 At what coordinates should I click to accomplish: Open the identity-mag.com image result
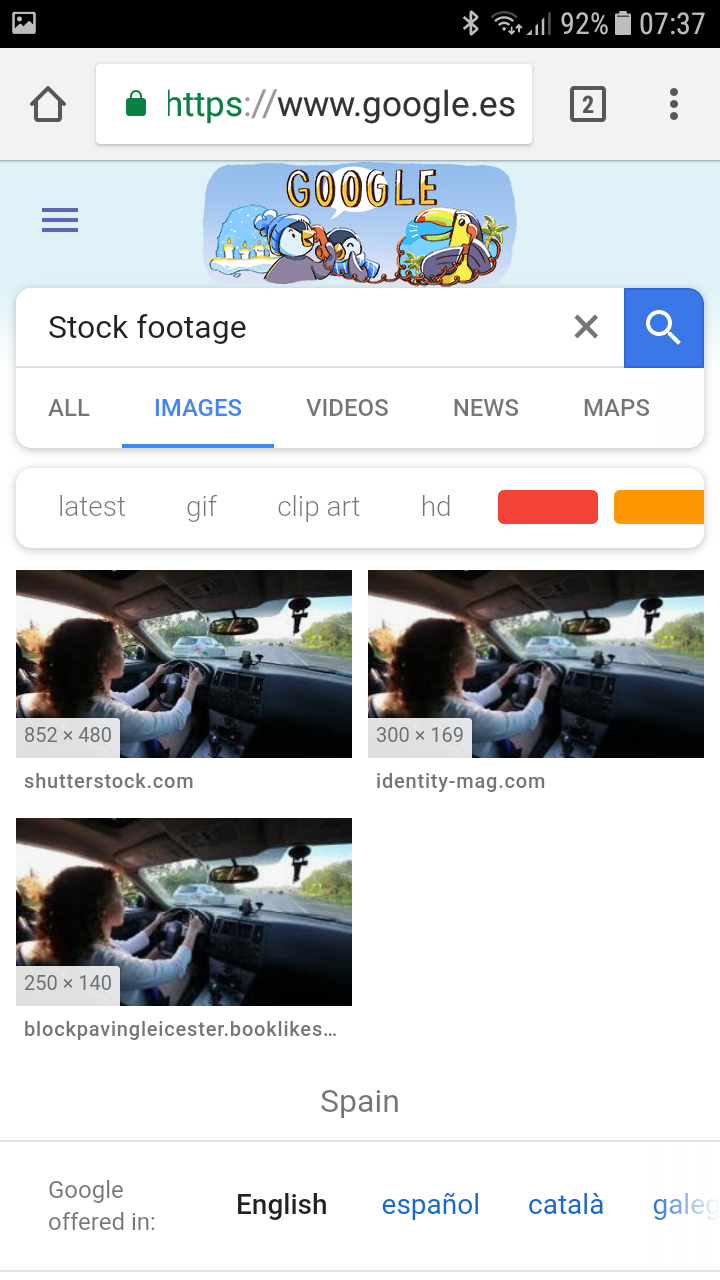click(536, 664)
